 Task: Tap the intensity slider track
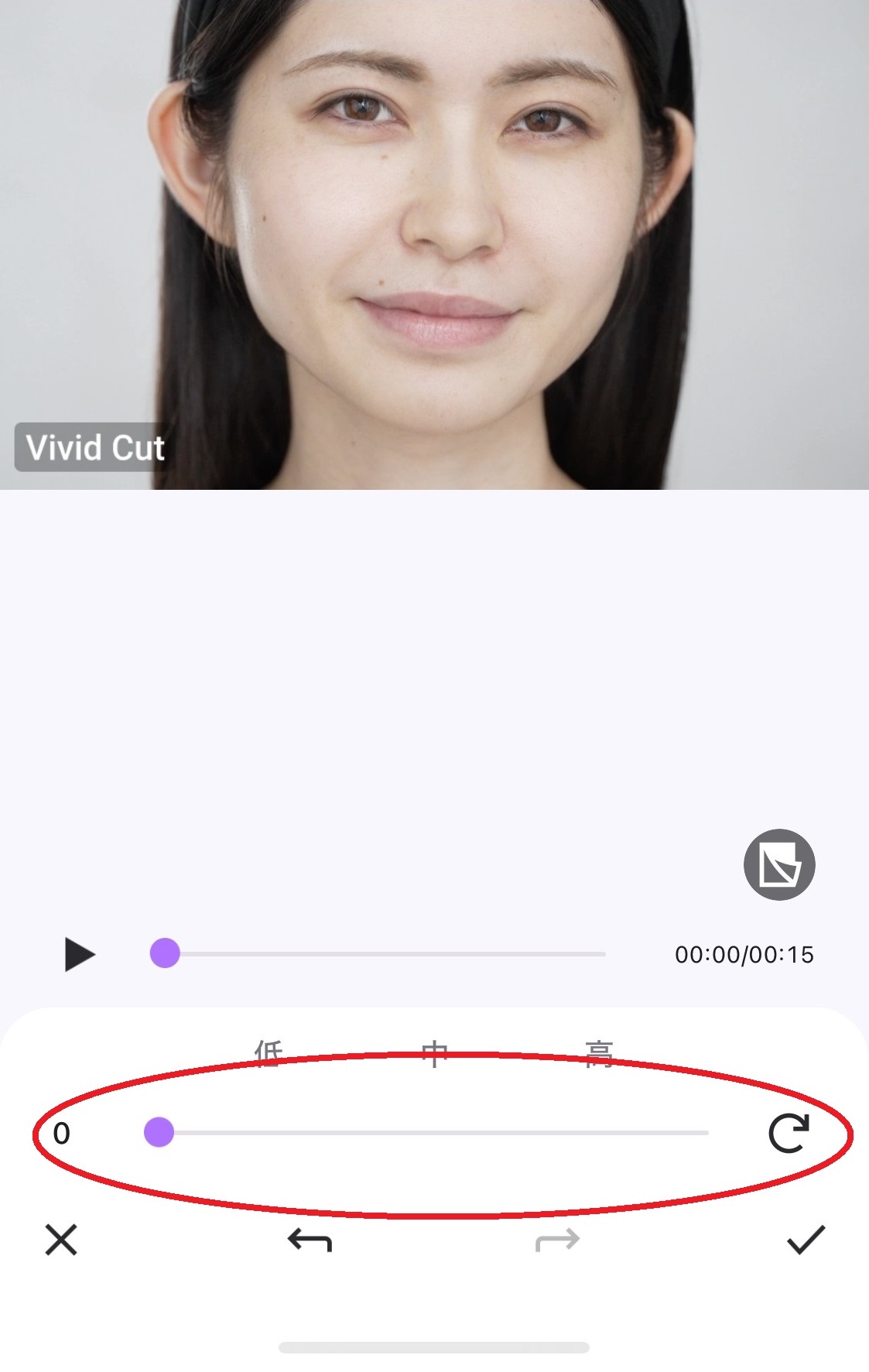click(x=433, y=1133)
